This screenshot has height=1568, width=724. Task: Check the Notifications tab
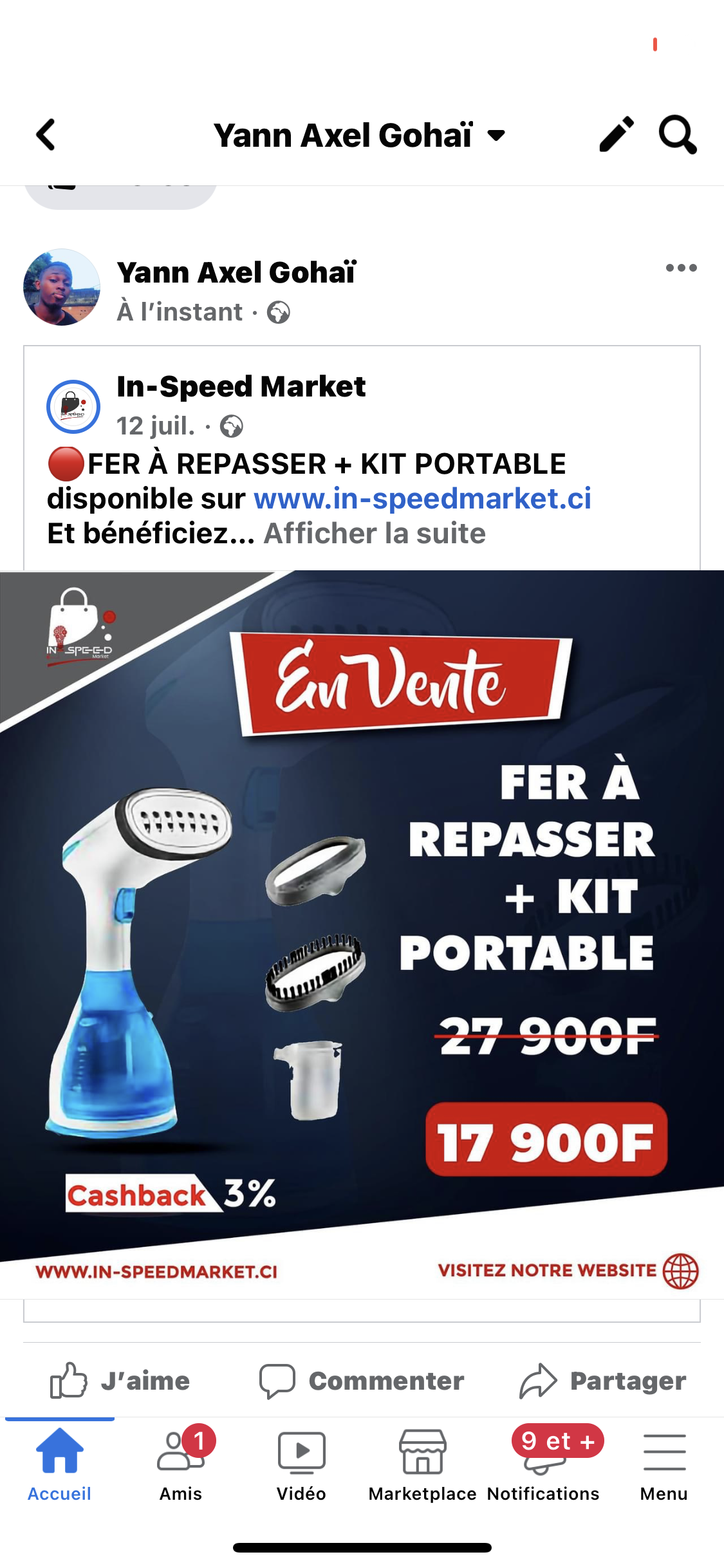[x=543, y=1465]
